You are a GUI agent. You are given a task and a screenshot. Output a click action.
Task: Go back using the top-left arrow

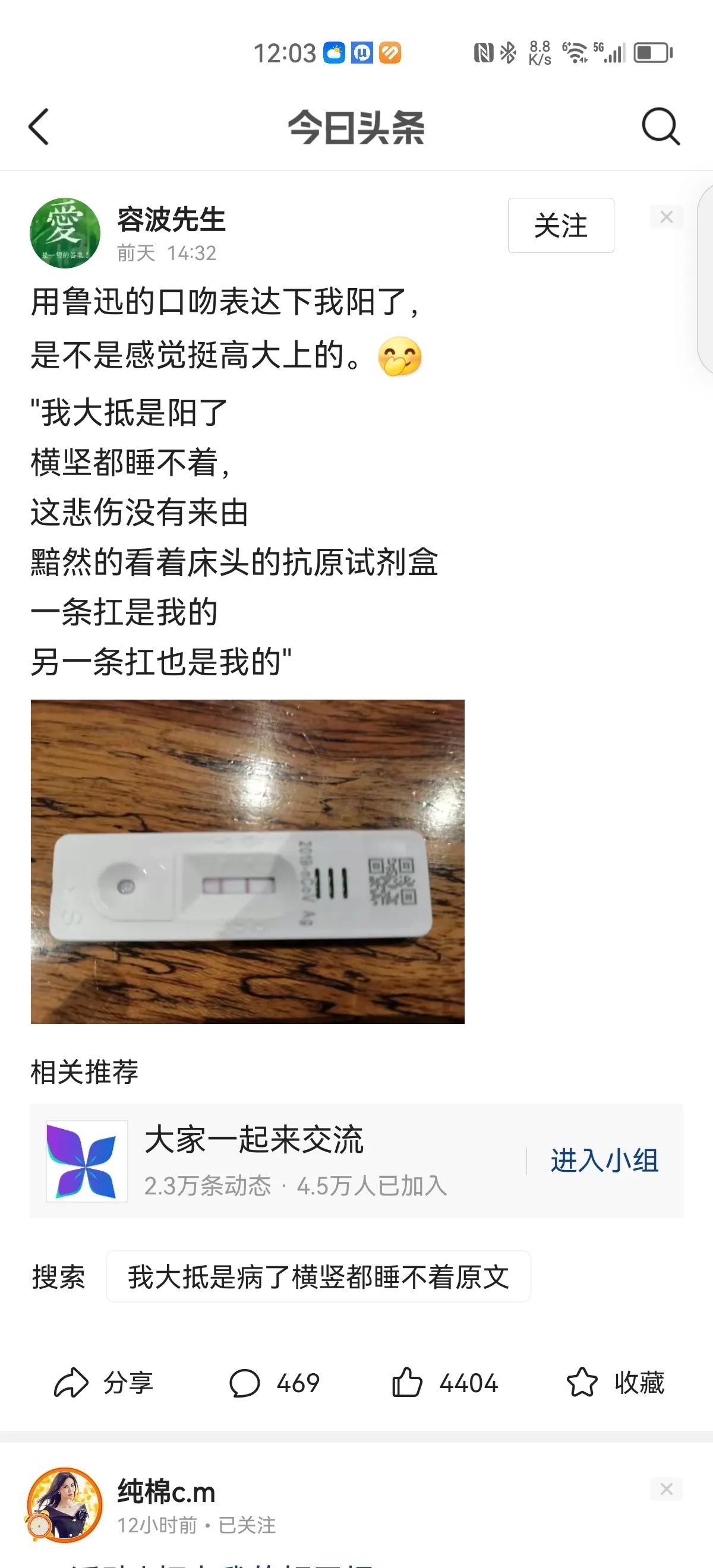click(39, 127)
